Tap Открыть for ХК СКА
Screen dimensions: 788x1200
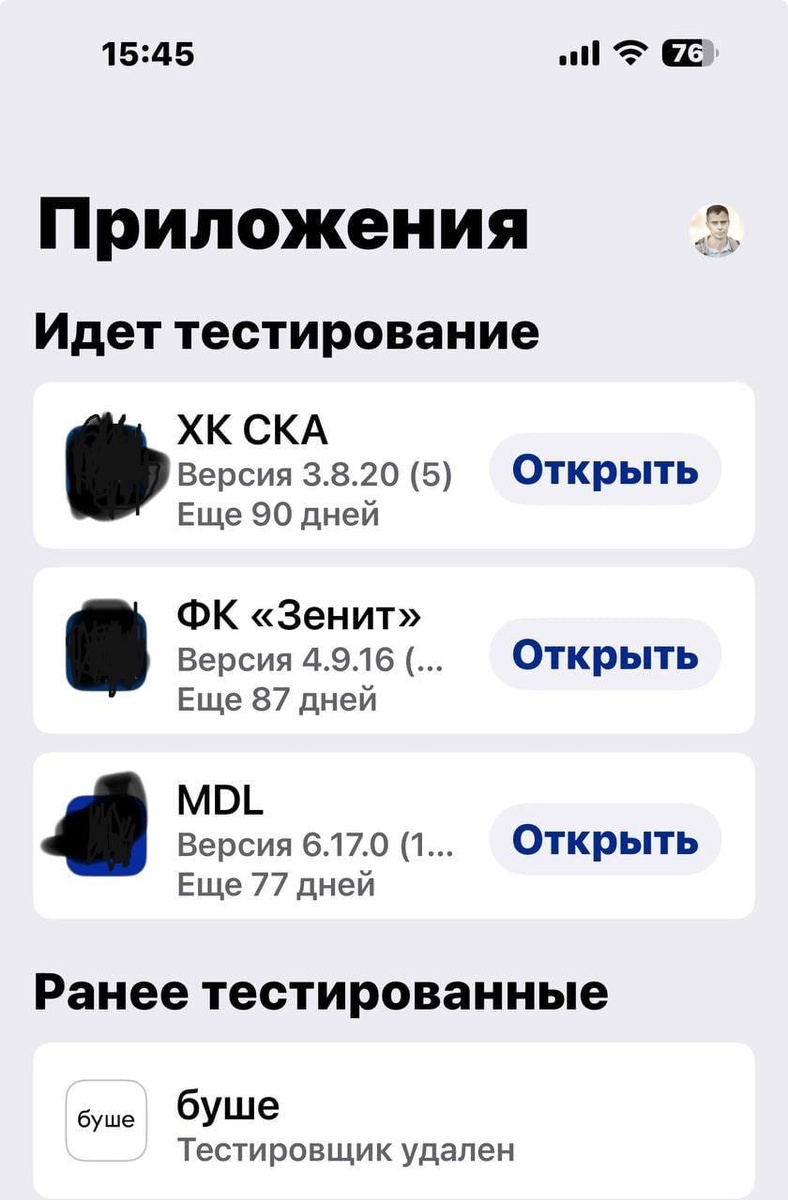(x=605, y=469)
